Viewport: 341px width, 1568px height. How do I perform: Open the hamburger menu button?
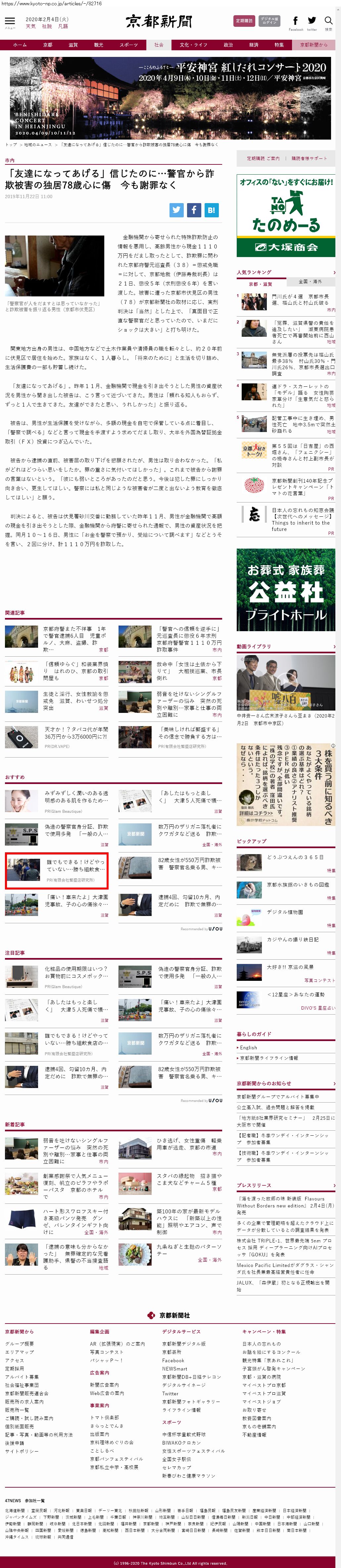(x=10, y=22)
